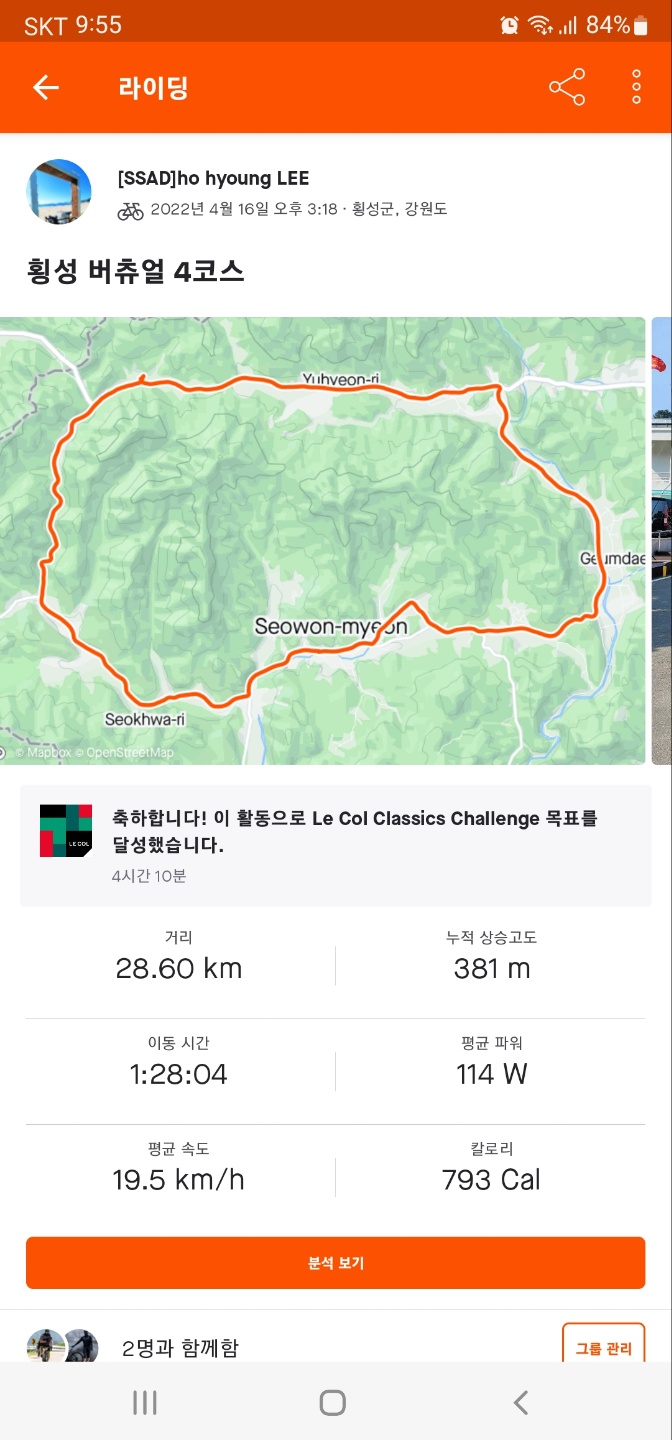Go back using the top-left arrow
Screen dimensions: 672x1440
pos(46,88)
